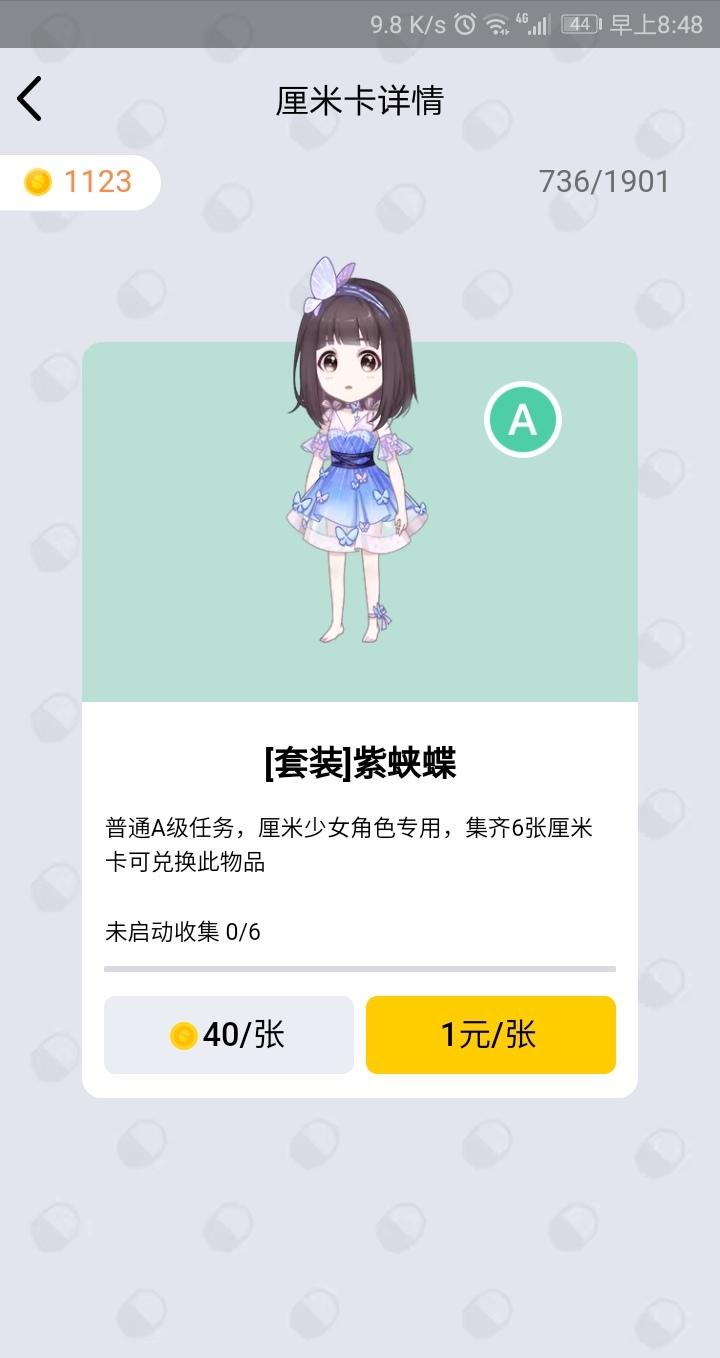Screen dimensions: 720x1358
Task: Tap the gold coin icon beside 1123
Action: pyautogui.click(x=38, y=182)
